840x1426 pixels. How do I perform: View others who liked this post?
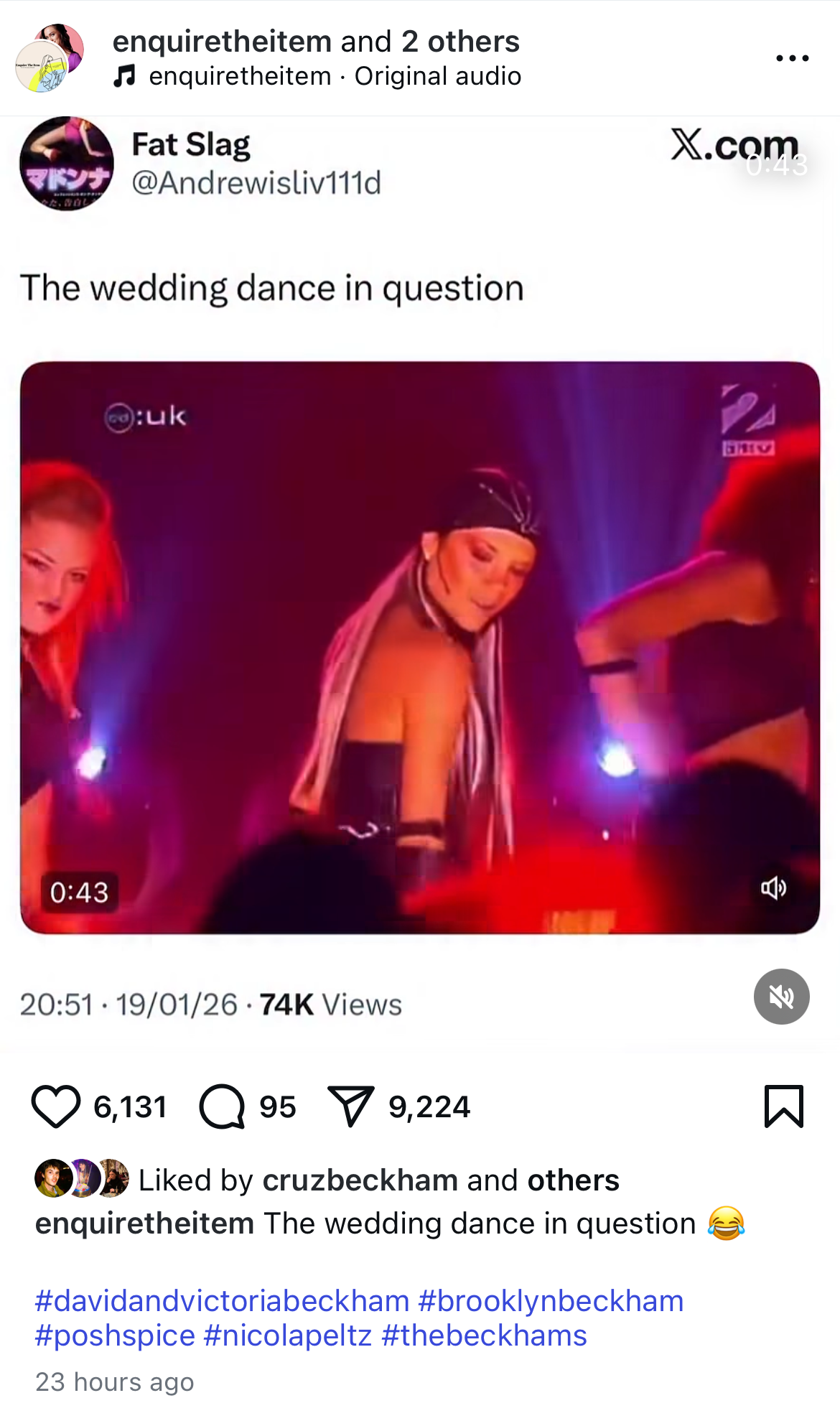[x=573, y=1180]
